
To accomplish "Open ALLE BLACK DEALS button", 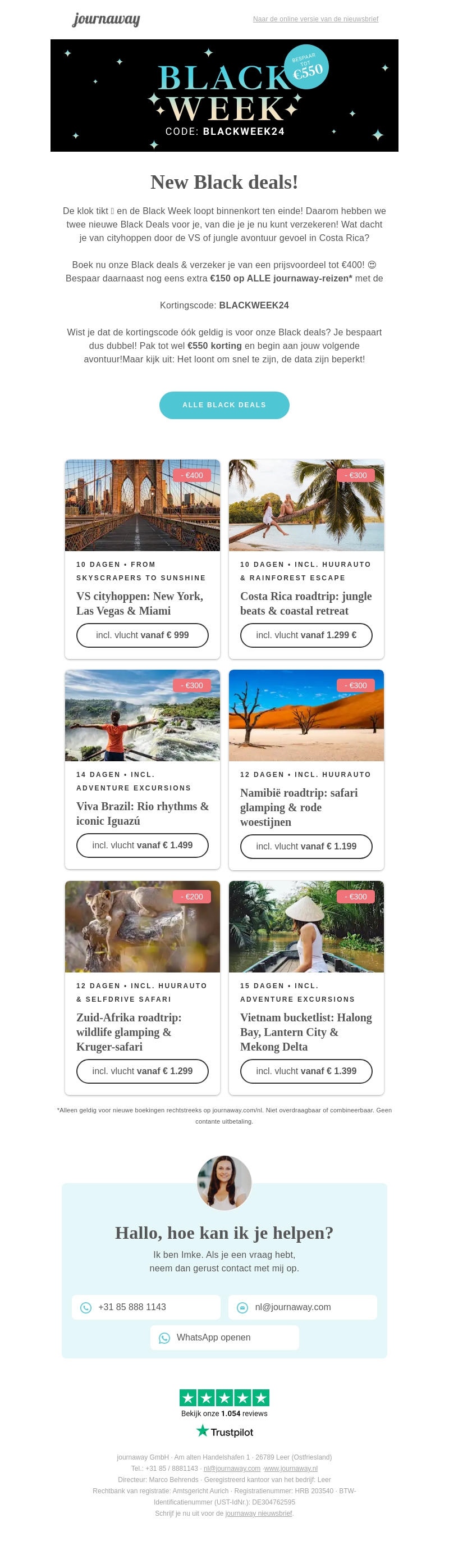I will 224,405.
